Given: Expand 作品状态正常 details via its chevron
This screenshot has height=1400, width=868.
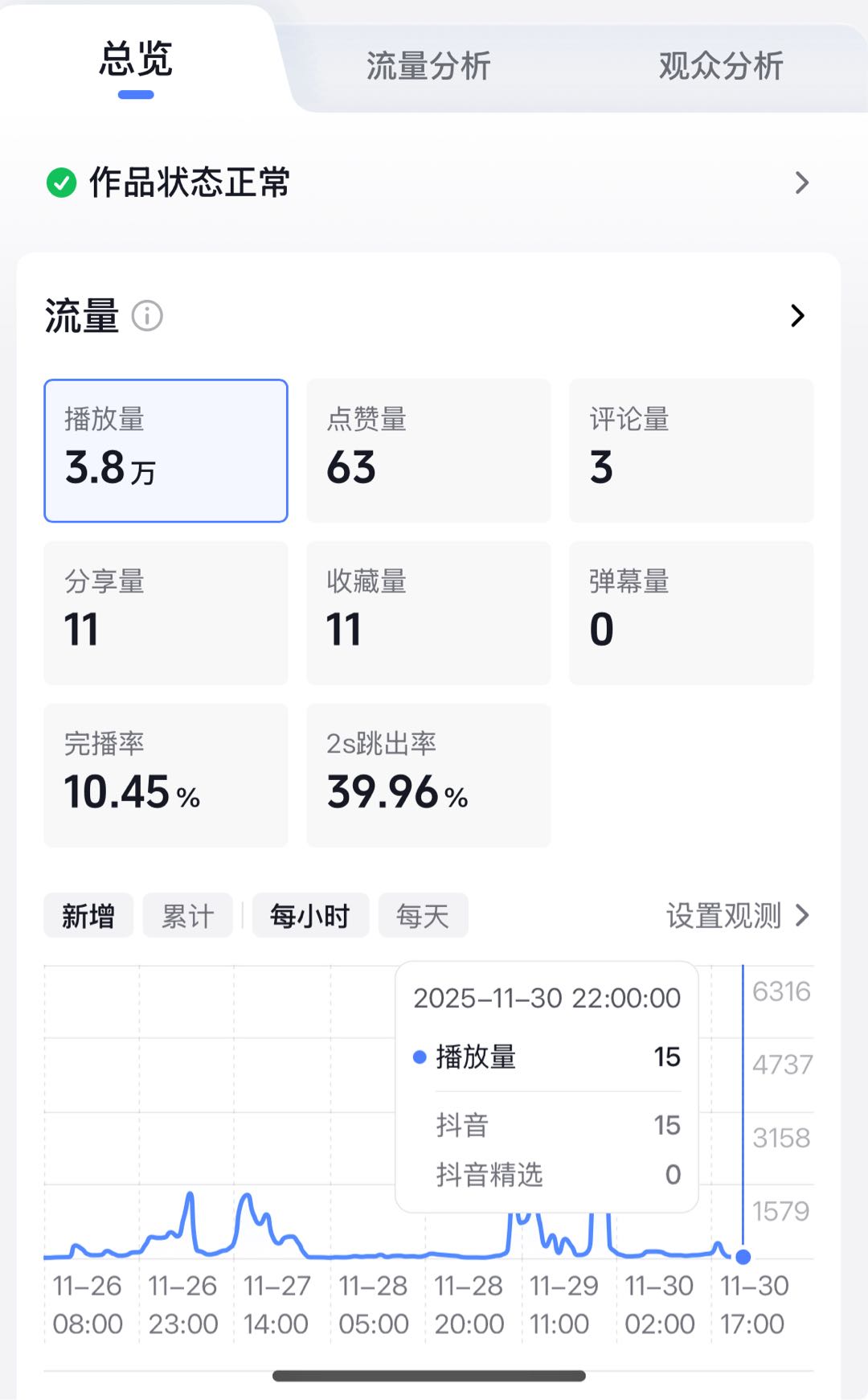Looking at the screenshot, I should tap(800, 183).
